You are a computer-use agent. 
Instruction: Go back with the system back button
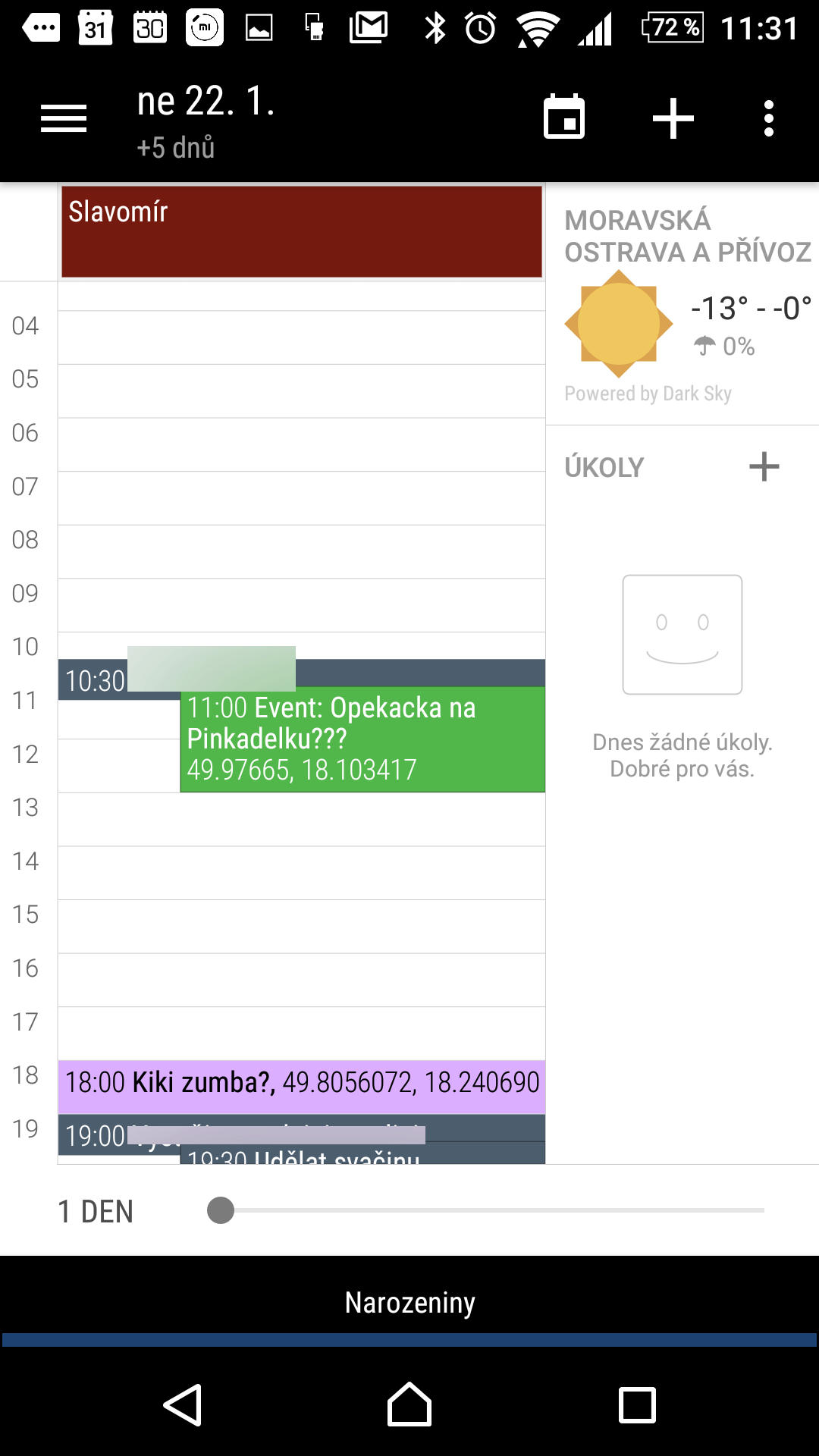(x=183, y=1405)
